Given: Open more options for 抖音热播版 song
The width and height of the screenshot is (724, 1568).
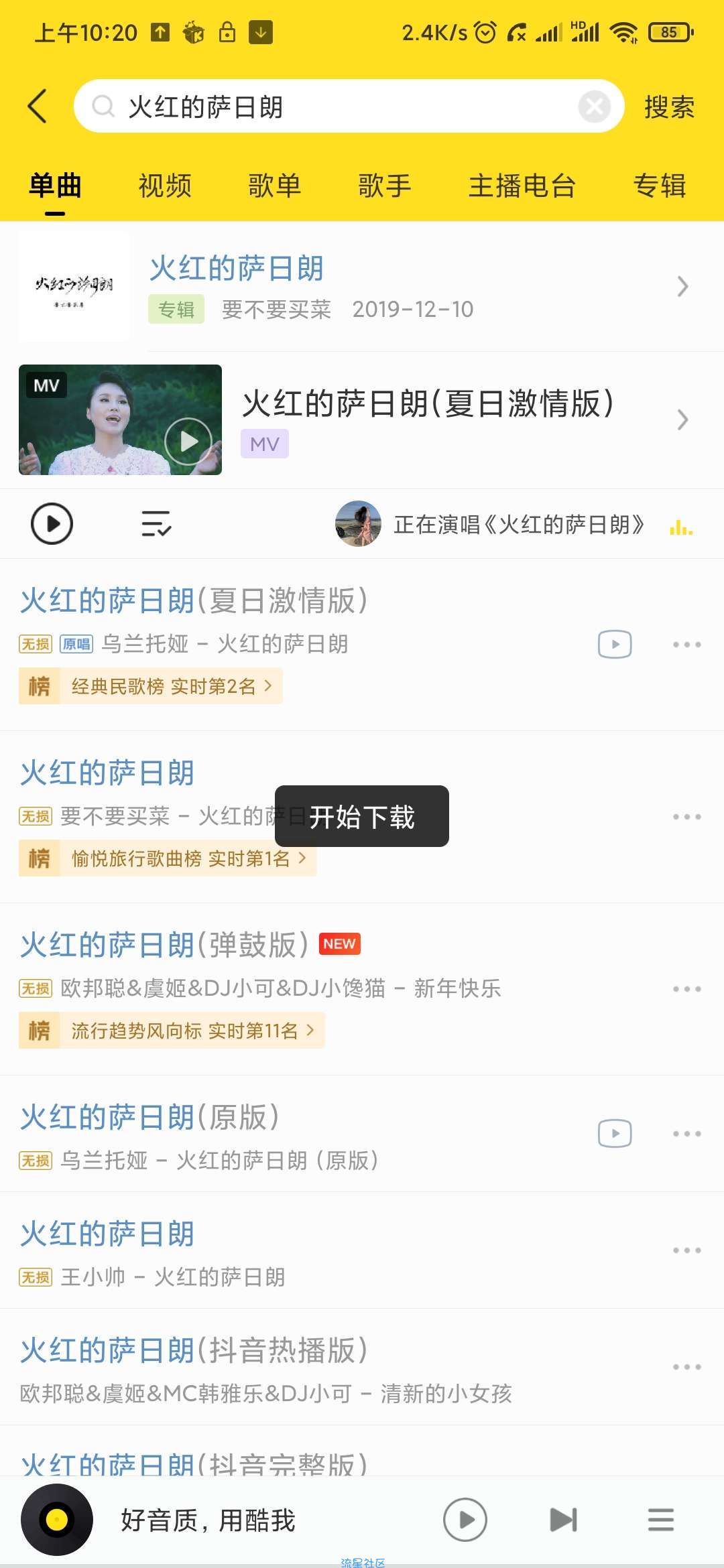Looking at the screenshot, I should (687, 1367).
